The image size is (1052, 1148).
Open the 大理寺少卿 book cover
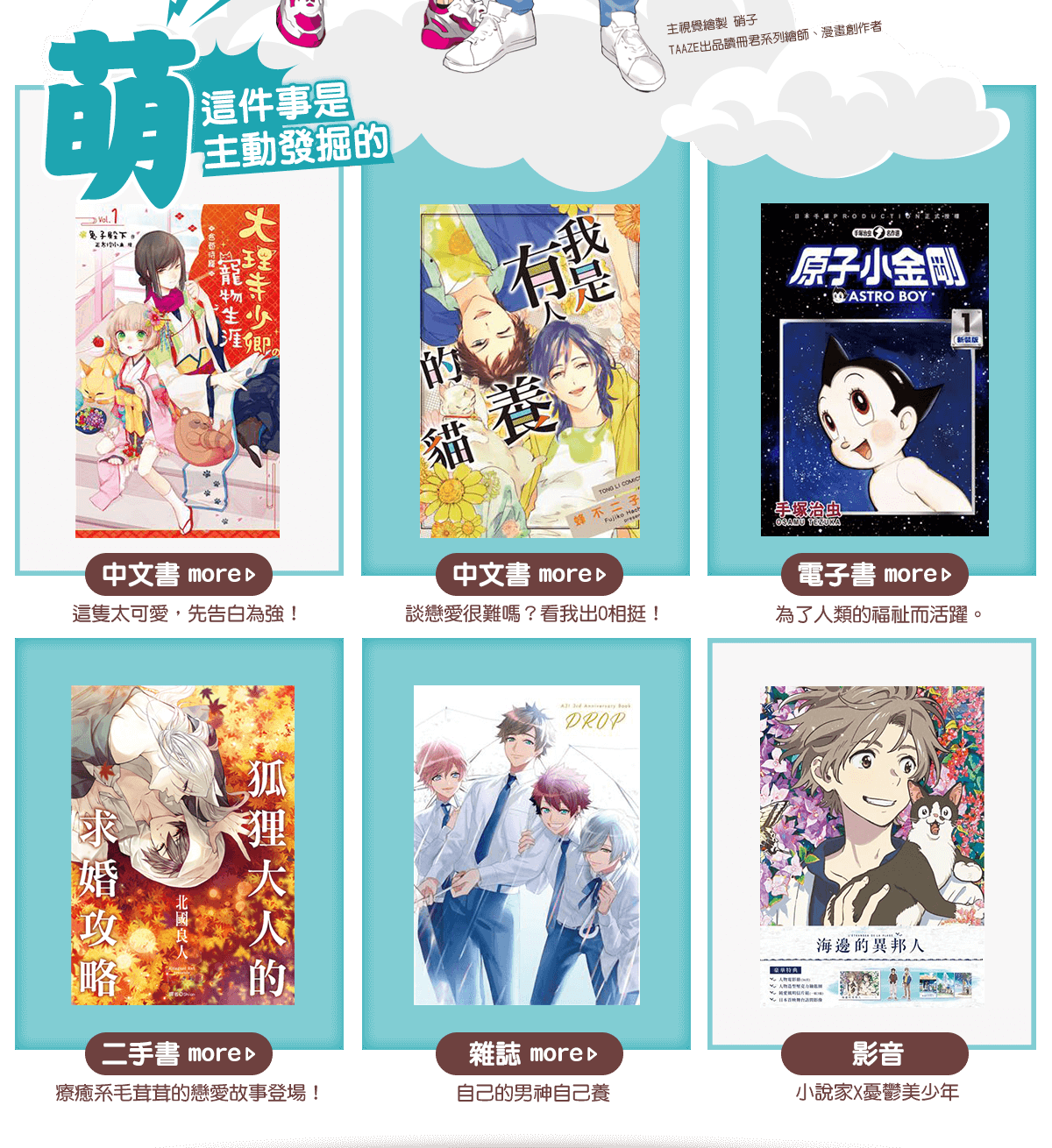tap(178, 372)
